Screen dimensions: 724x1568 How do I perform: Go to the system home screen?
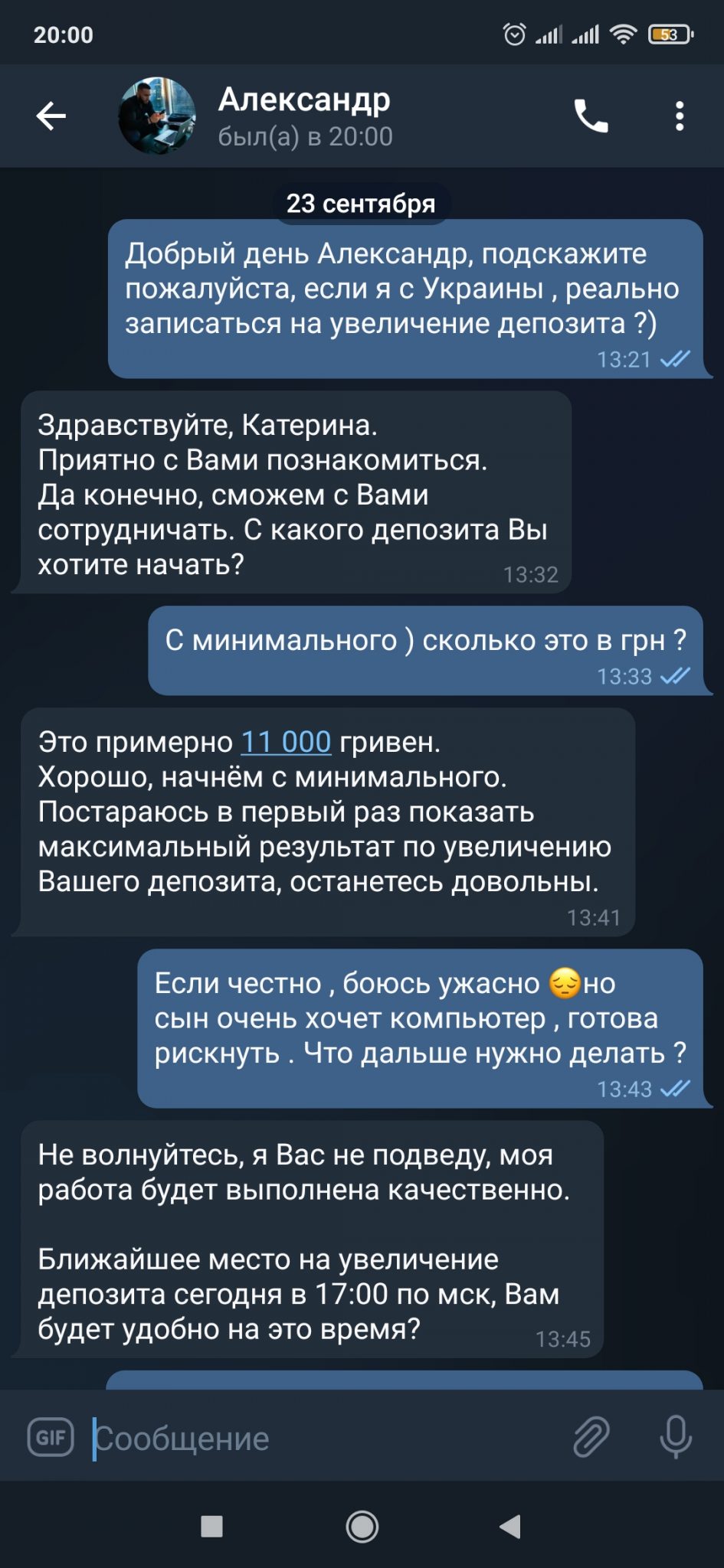(362, 1527)
